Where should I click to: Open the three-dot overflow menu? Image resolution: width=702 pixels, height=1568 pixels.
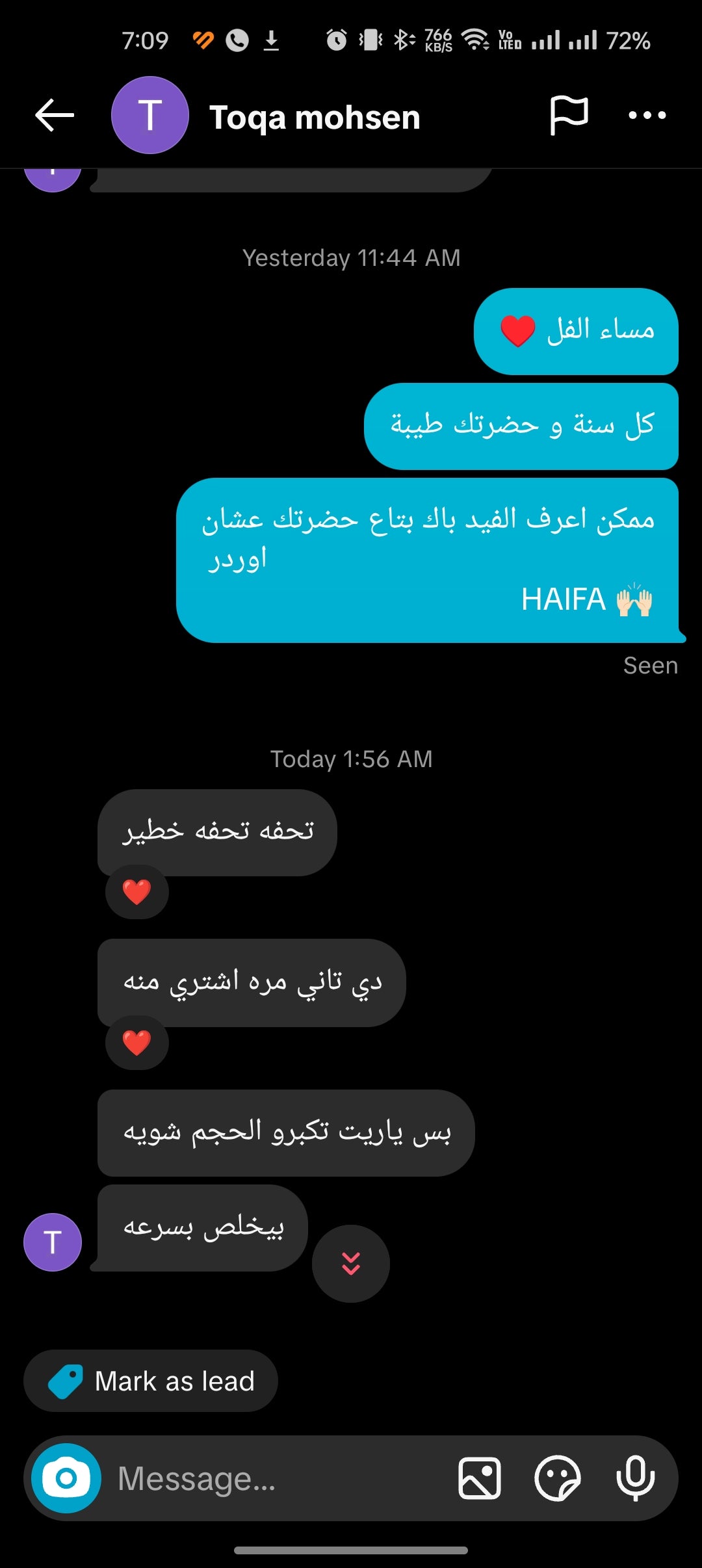[647, 116]
